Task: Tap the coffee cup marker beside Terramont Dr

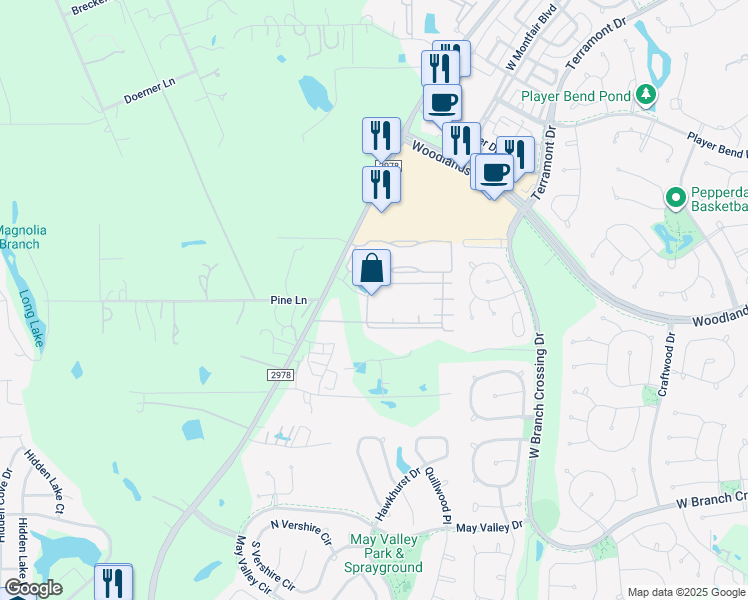Action: [x=495, y=173]
